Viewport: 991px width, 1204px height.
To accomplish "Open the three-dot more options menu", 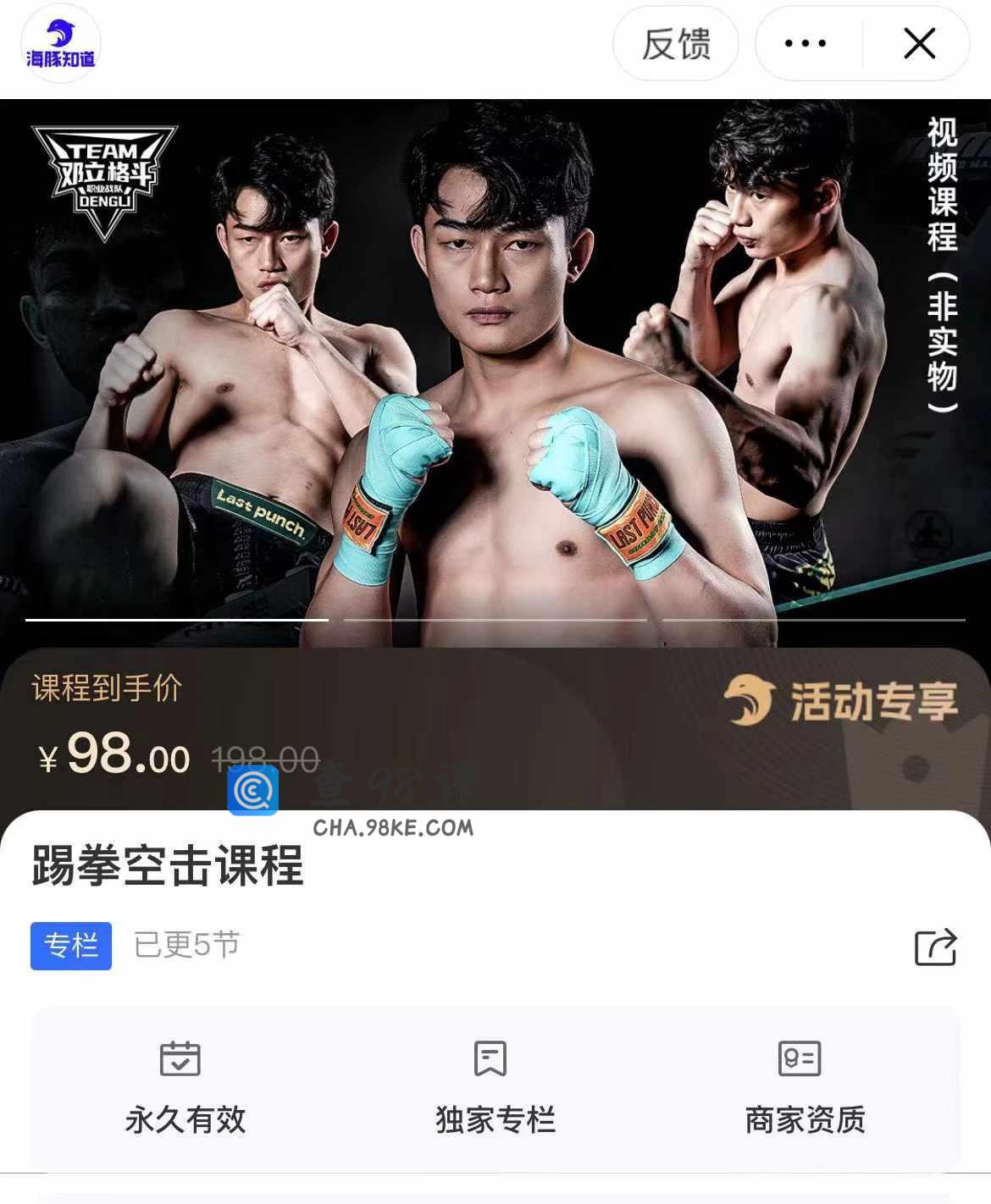I will [806, 44].
